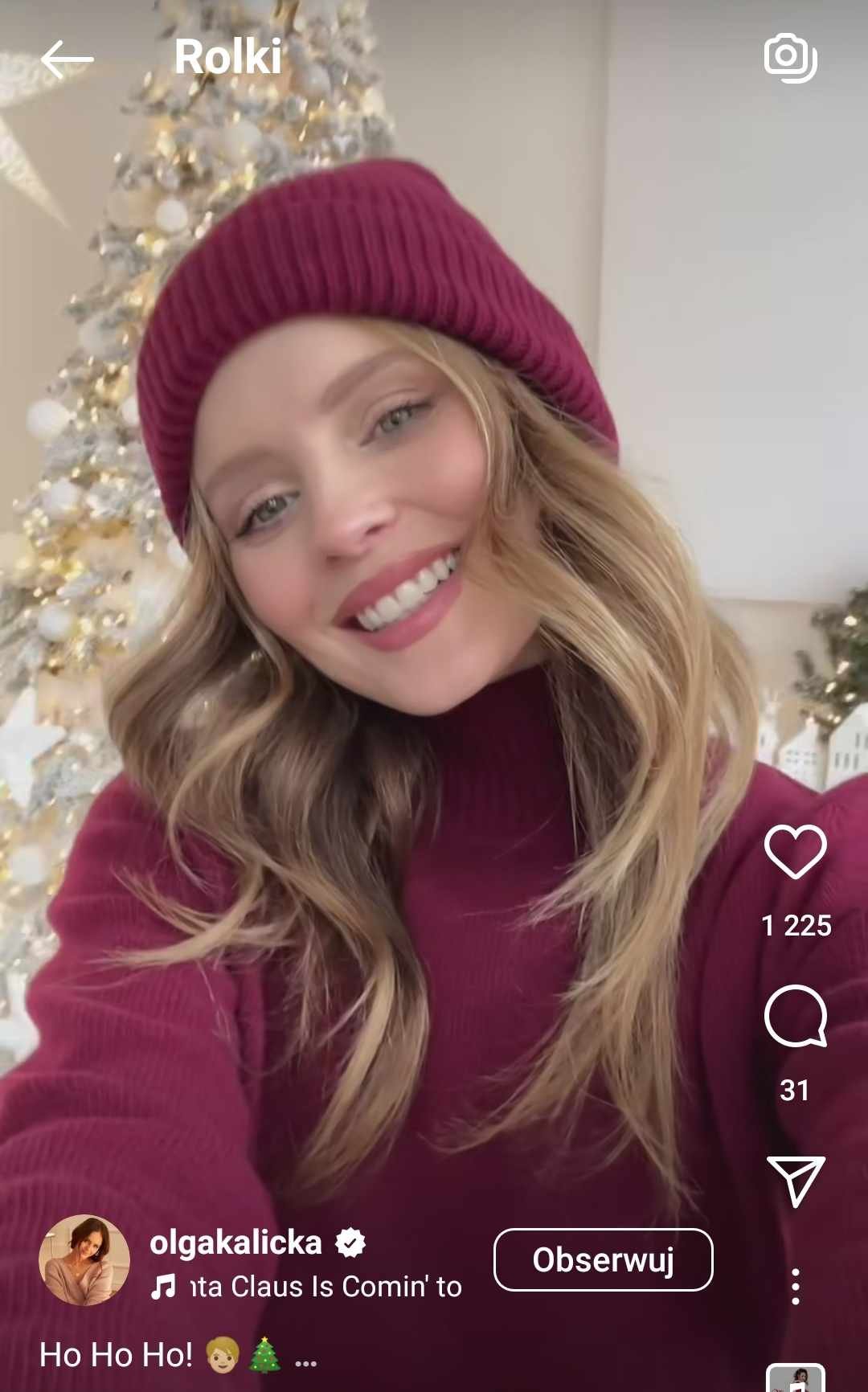Open the three-dot options menu
This screenshot has height=1392, width=868.
click(795, 1287)
